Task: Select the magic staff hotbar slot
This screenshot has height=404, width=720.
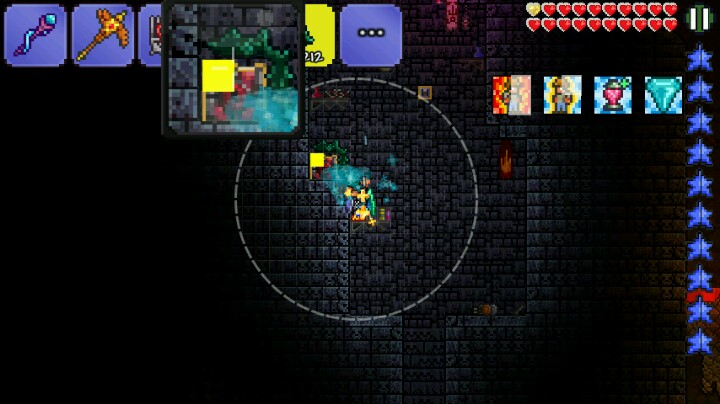Action: tap(35, 35)
